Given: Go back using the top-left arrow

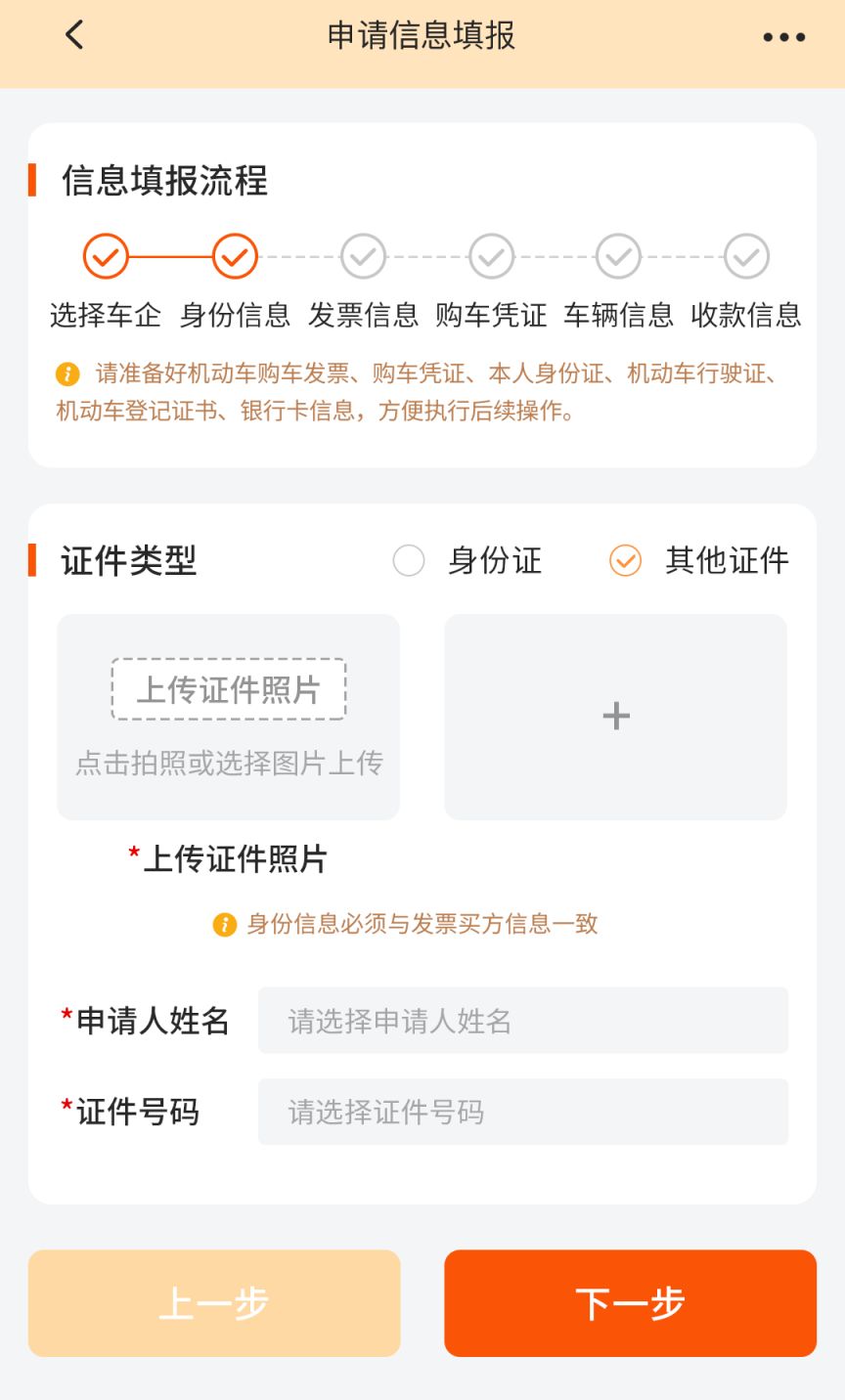Looking at the screenshot, I should coord(74,36).
